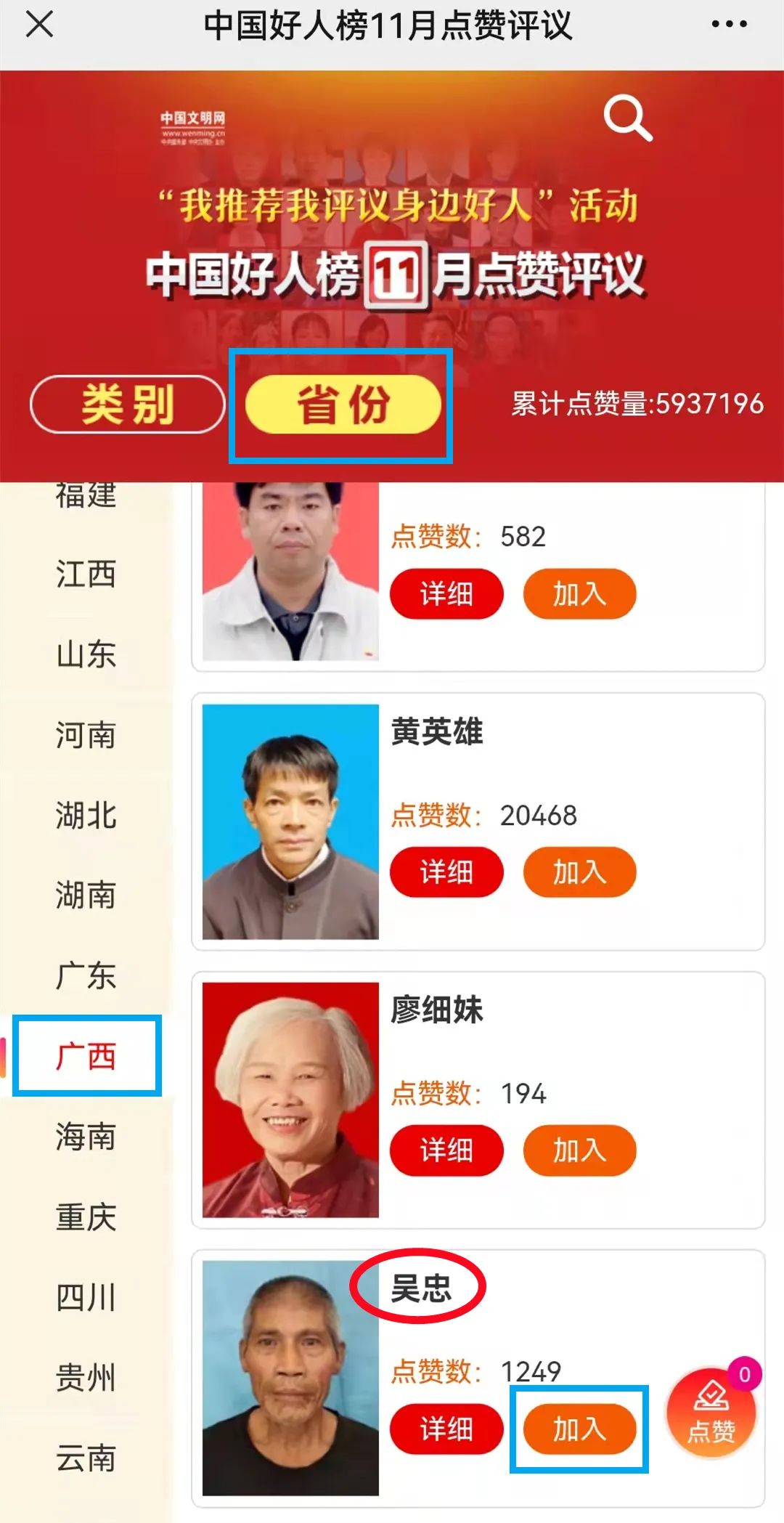Tap 加入 for 廖细妹
Screen dimensions: 784x1523
tap(579, 1150)
